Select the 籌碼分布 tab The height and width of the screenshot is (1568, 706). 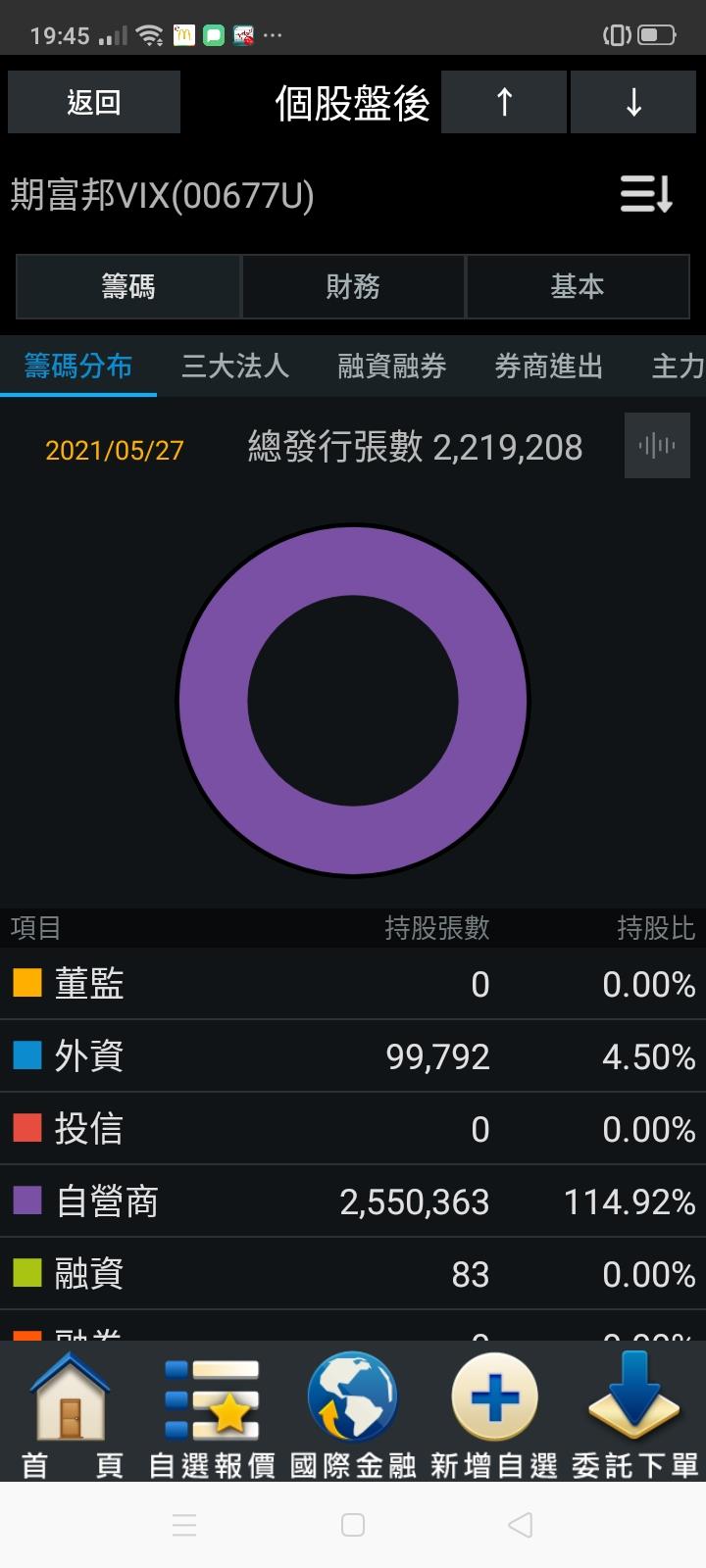pos(78,367)
